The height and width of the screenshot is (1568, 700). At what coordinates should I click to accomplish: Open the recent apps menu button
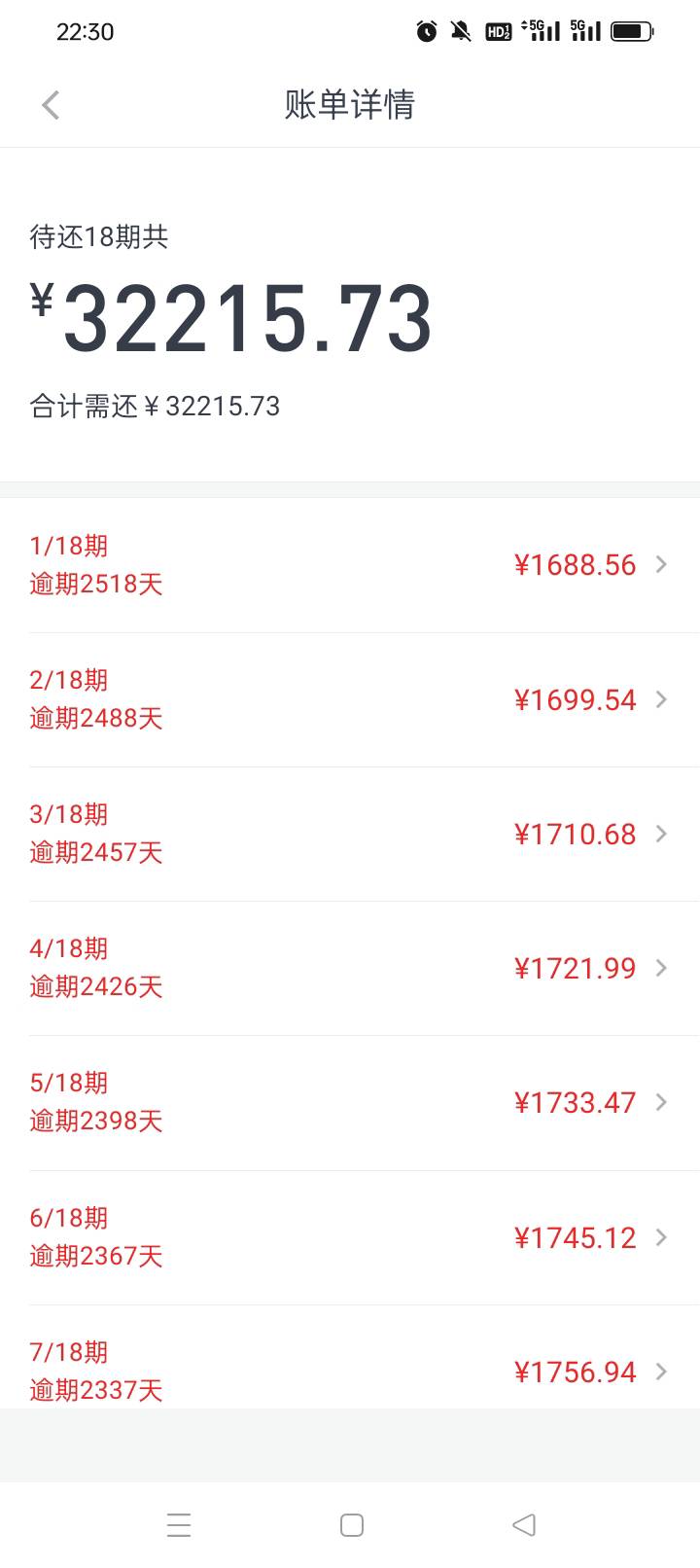pos(179,1525)
